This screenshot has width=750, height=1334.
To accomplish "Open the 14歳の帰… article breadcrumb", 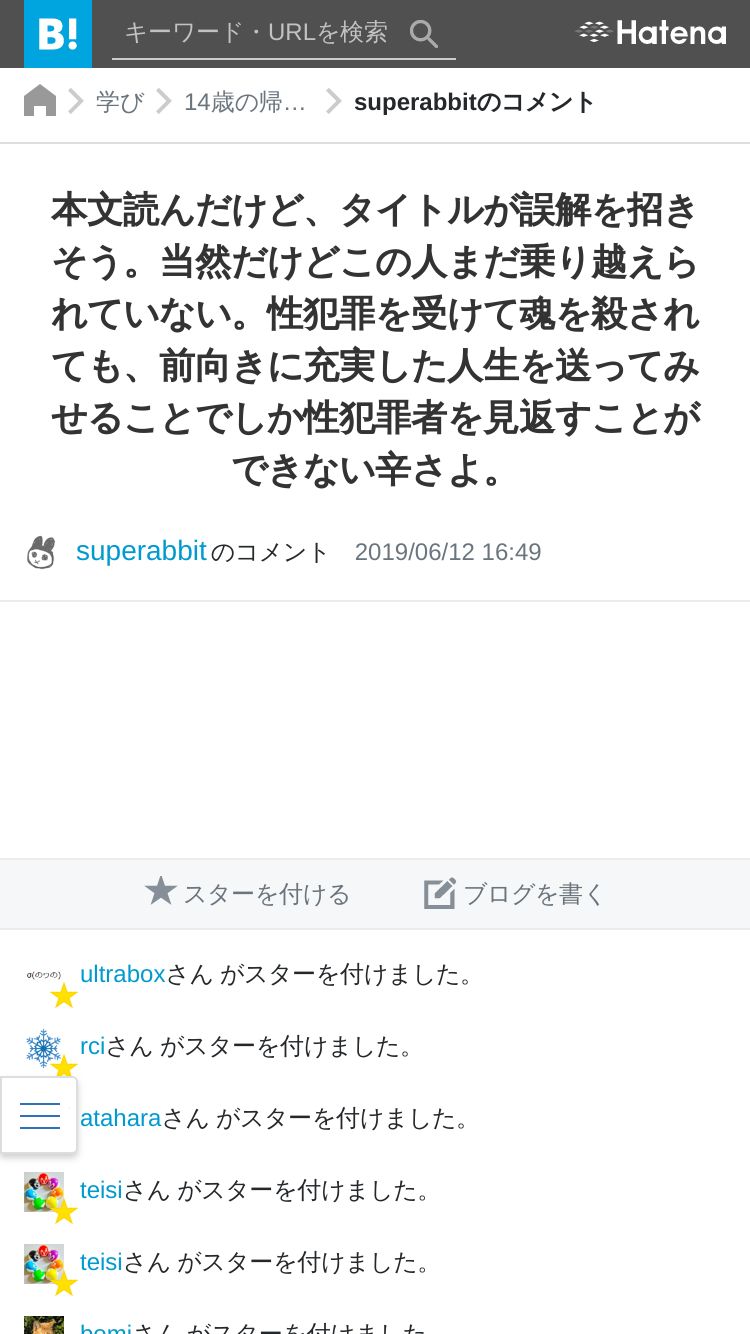I will click(244, 102).
